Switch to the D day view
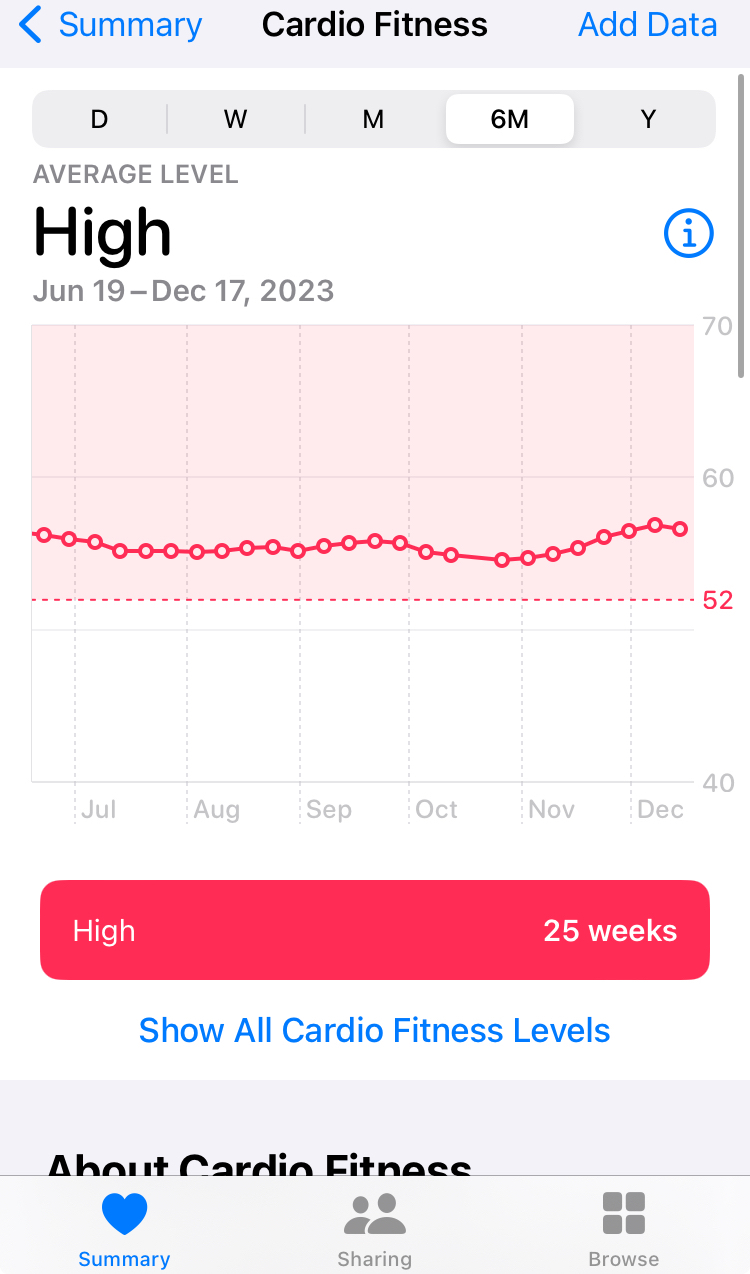 pos(99,119)
